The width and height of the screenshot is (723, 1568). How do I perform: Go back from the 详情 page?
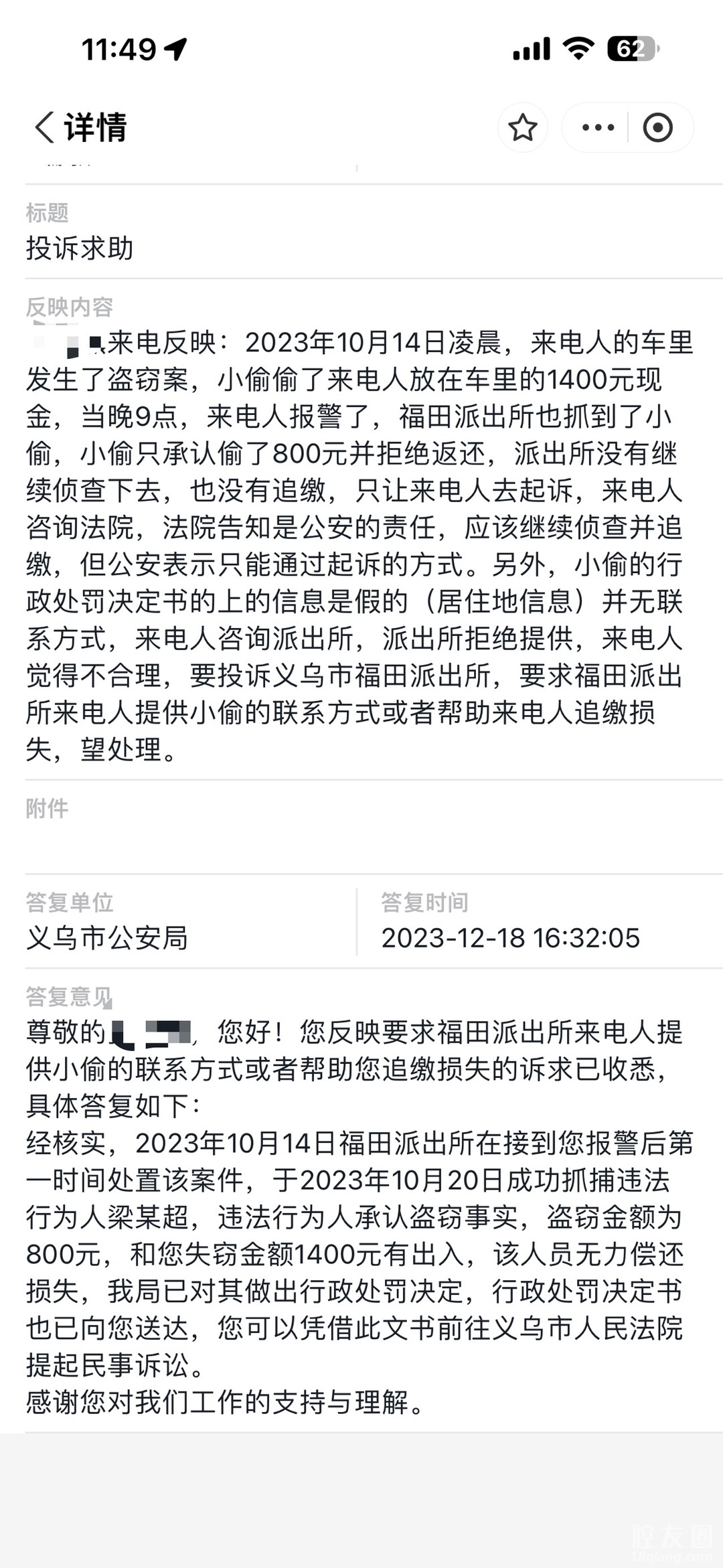coord(44,127)
